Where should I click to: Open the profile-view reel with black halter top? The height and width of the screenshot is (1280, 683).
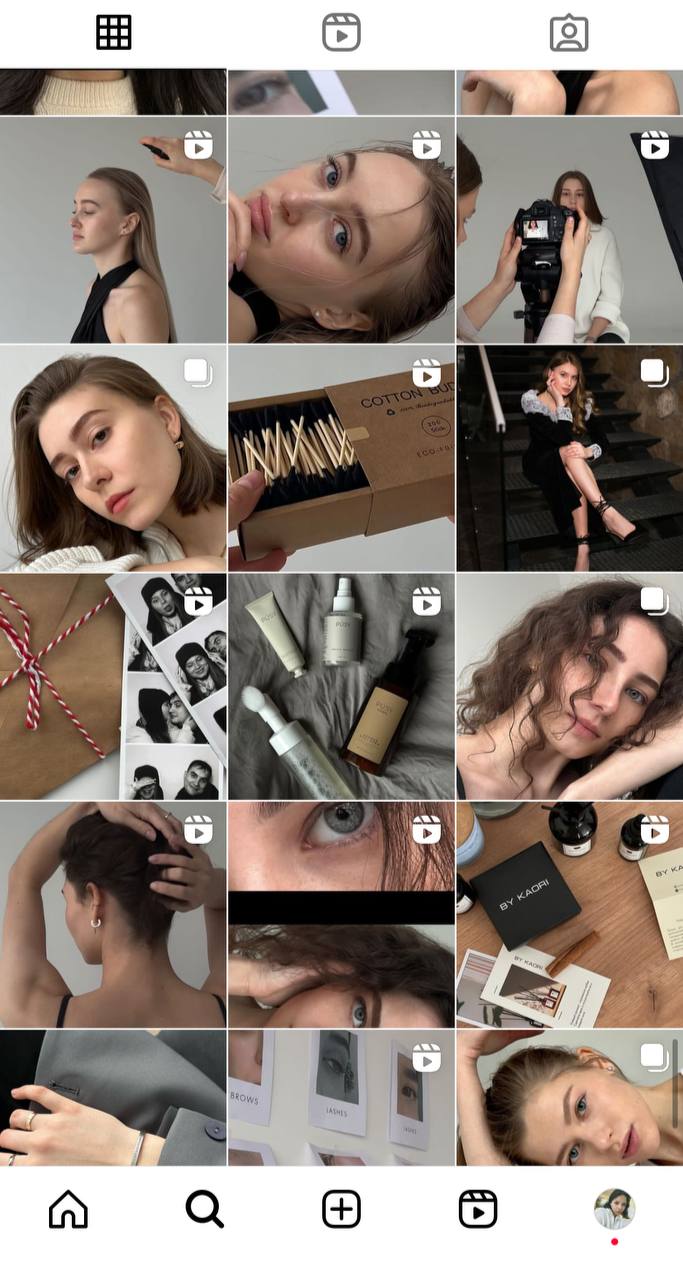[x=113, y=230]
